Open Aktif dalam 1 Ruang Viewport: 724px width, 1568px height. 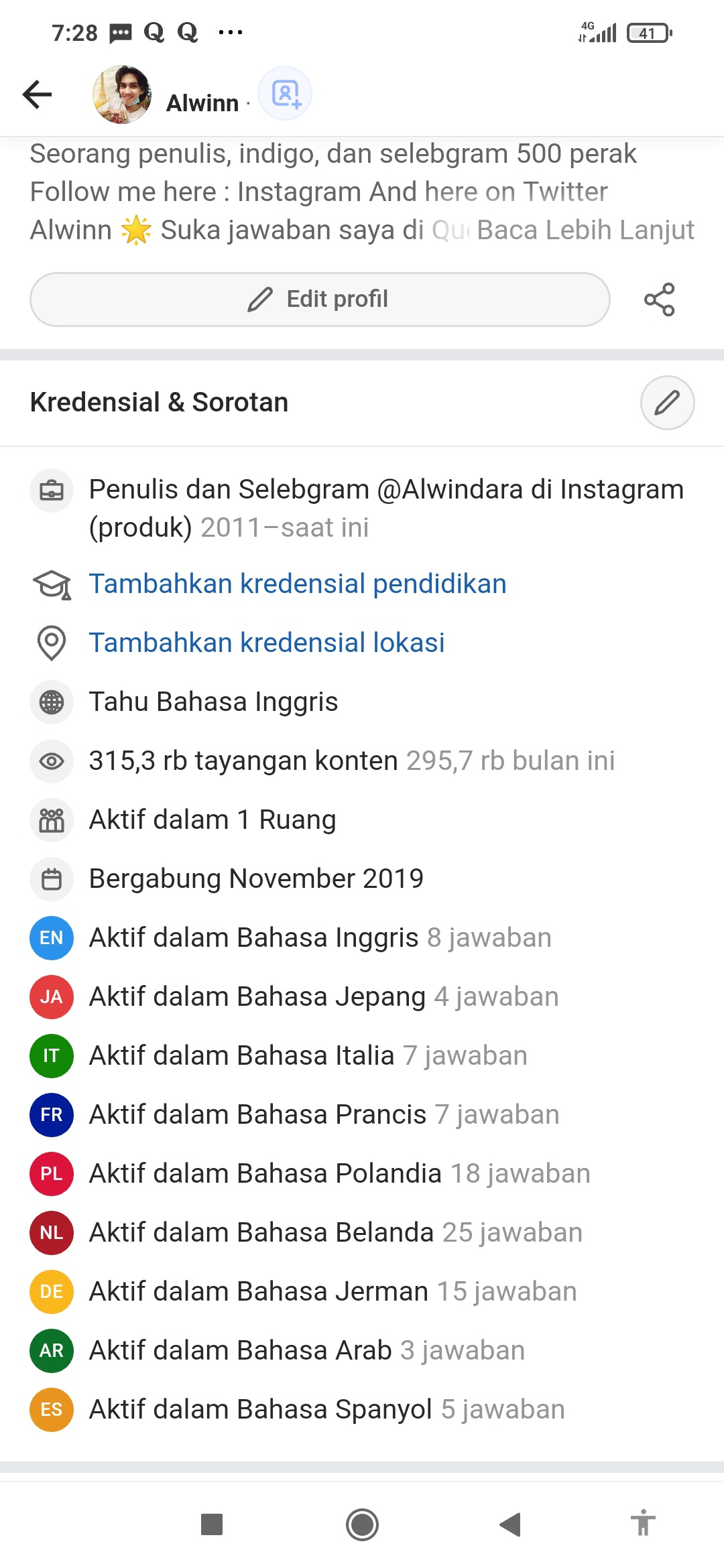[213, 820]
